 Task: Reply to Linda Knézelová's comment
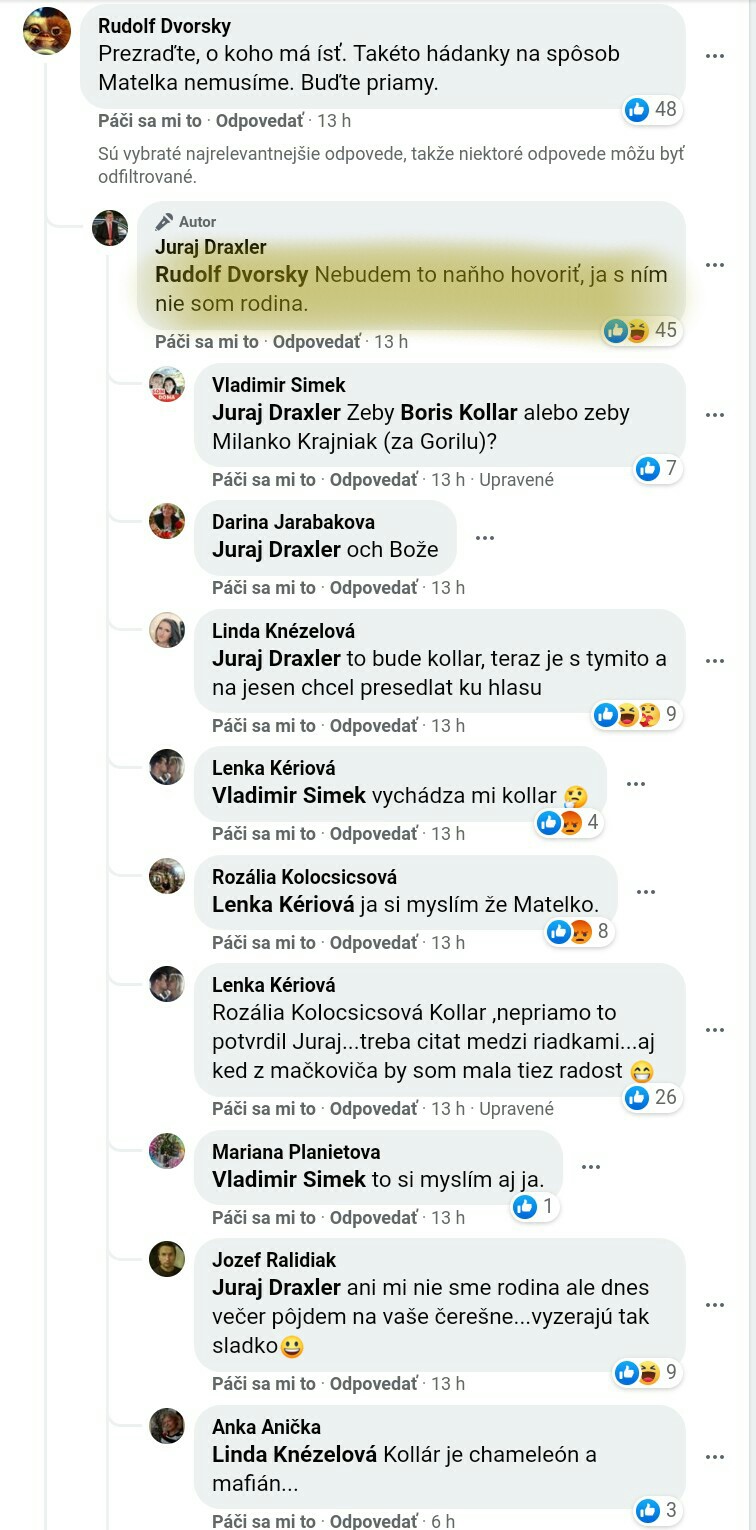[374, 726]
